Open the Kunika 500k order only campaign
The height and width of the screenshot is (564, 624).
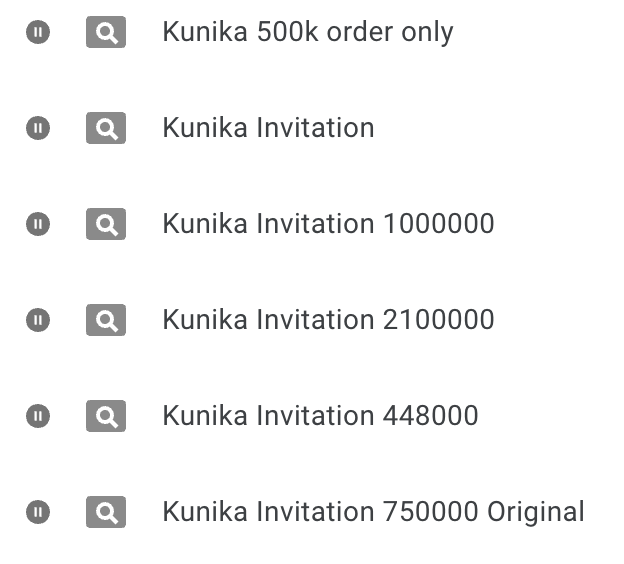(307, 32)
